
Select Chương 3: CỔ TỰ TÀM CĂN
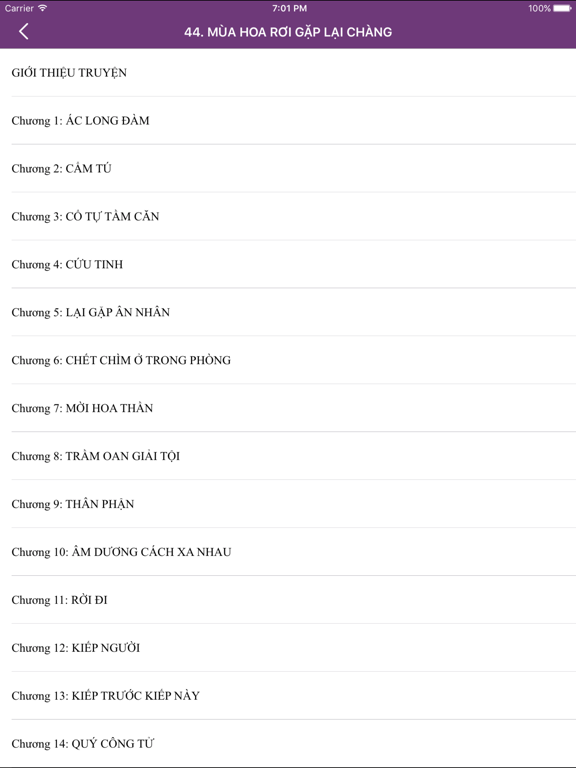pyautogui.click(x=288, y=216)
